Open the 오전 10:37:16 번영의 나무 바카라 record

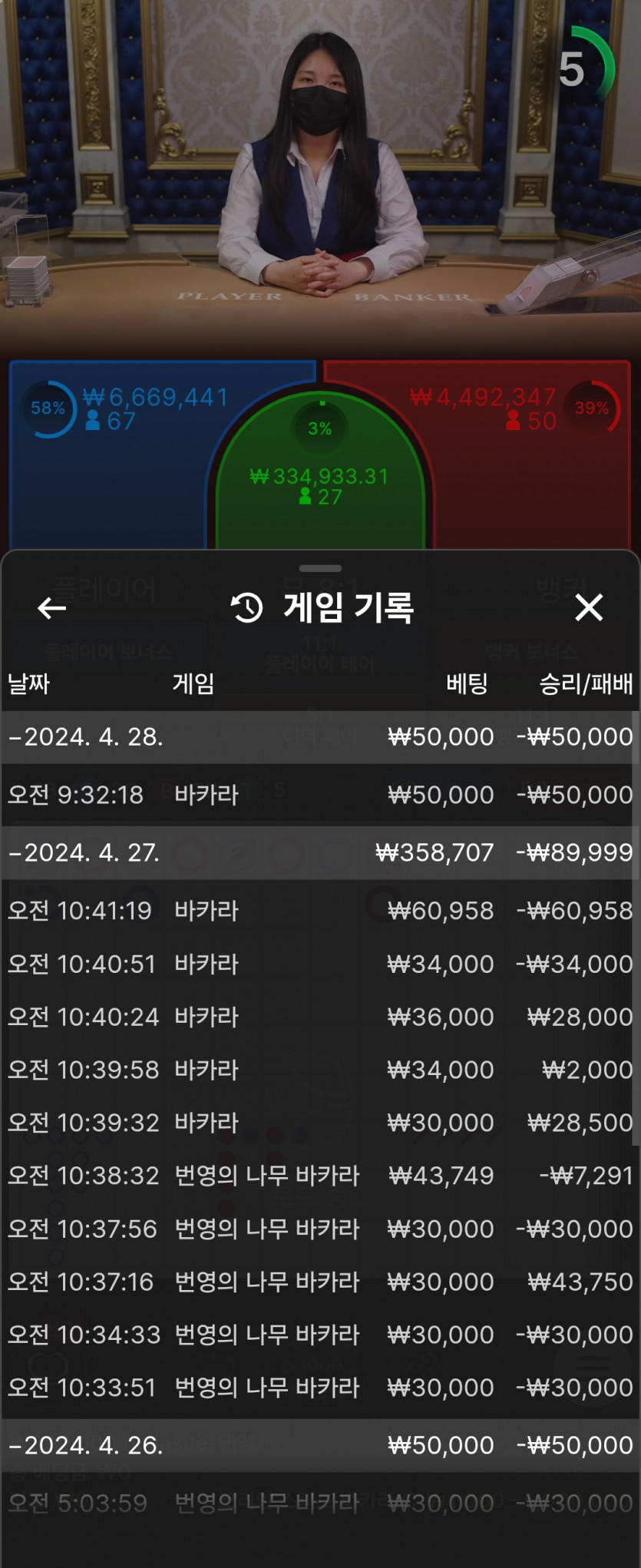[319, 1282]
